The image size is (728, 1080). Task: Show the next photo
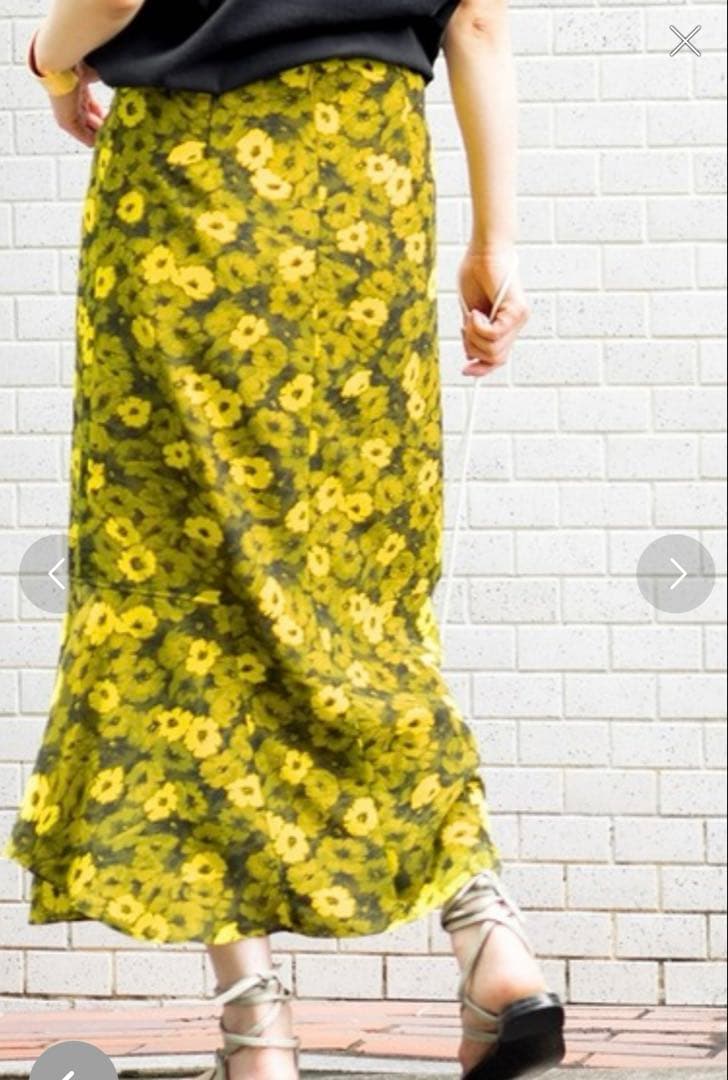click(676, 573)
